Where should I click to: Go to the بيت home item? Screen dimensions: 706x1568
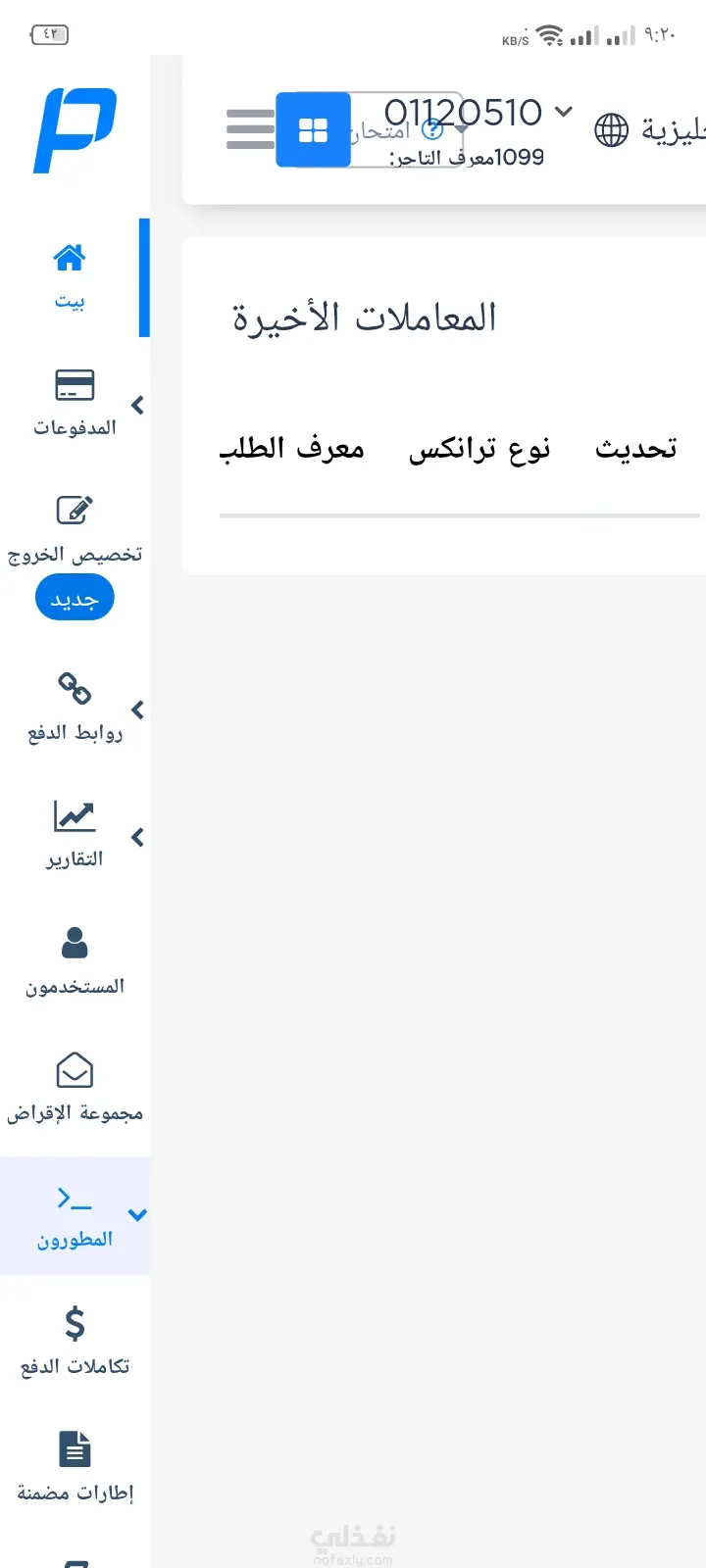[70, 276]
